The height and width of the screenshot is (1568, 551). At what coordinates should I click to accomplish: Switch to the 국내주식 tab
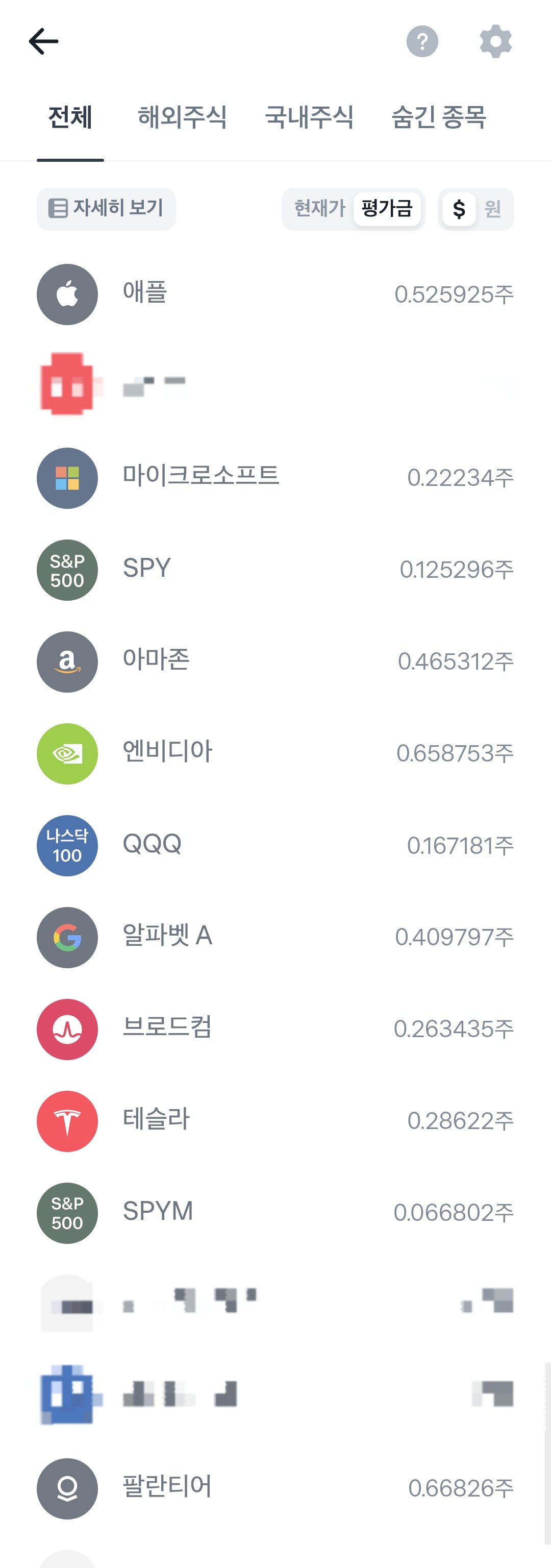pos(309,117)
